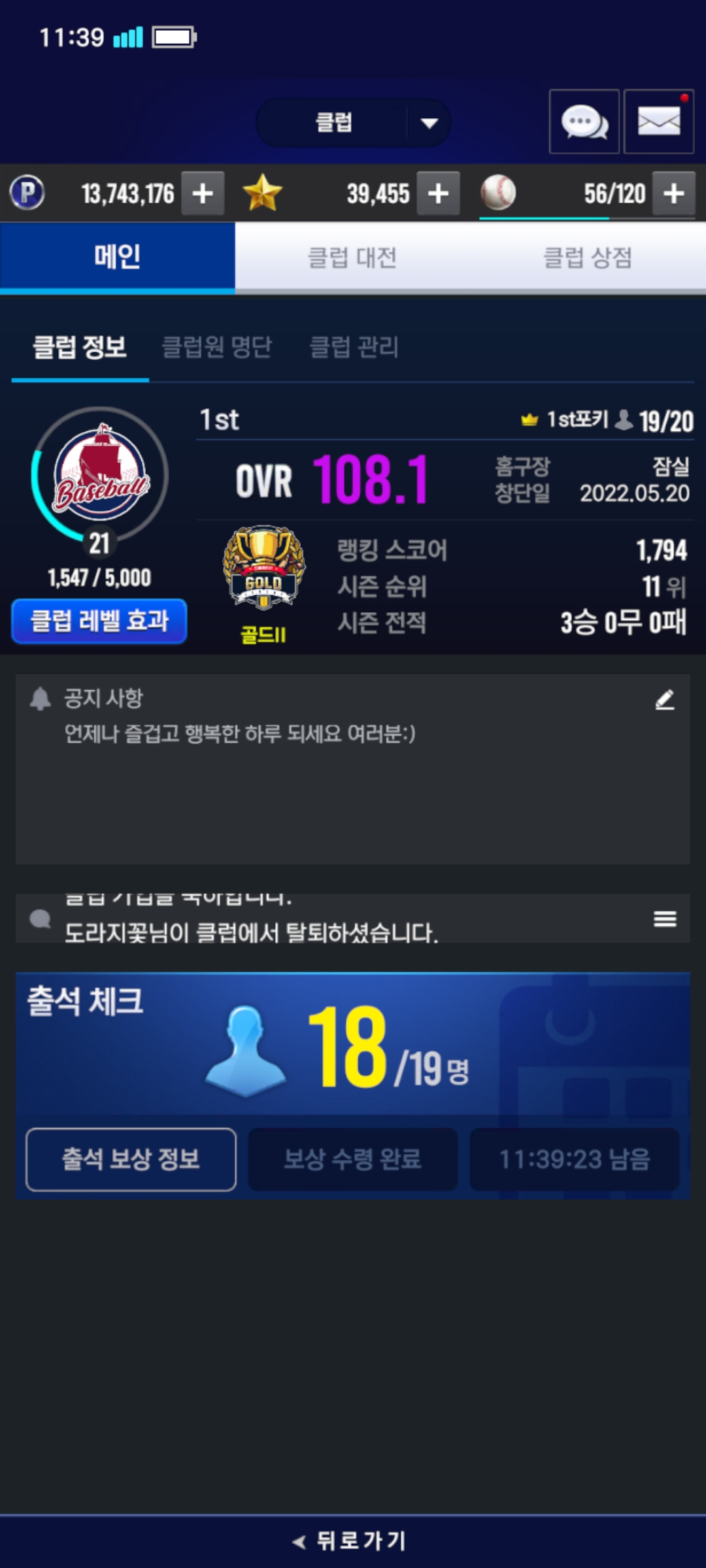Add more P points with plus button

203,193
